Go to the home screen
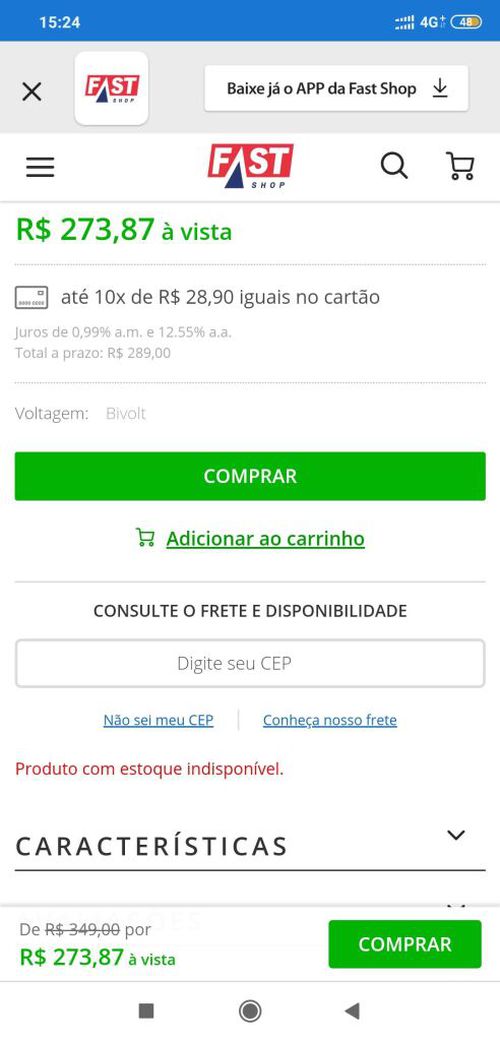This screenshot has width=500, height=1041. click(250, 1011)
